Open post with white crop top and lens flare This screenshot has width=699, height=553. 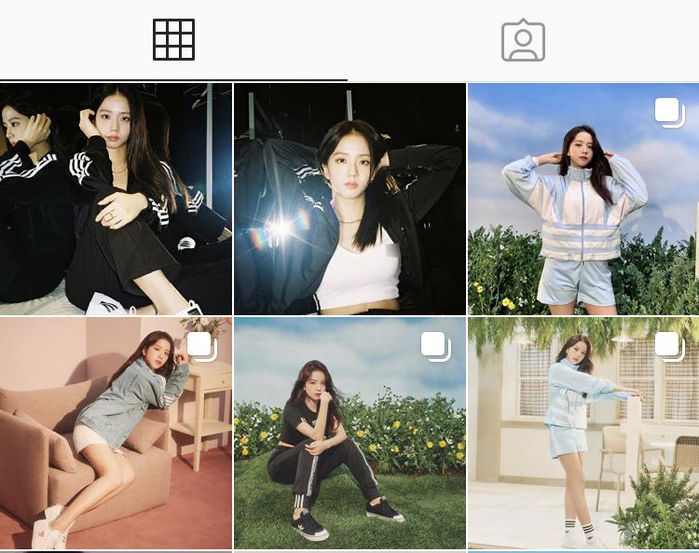tap(350, 199)
